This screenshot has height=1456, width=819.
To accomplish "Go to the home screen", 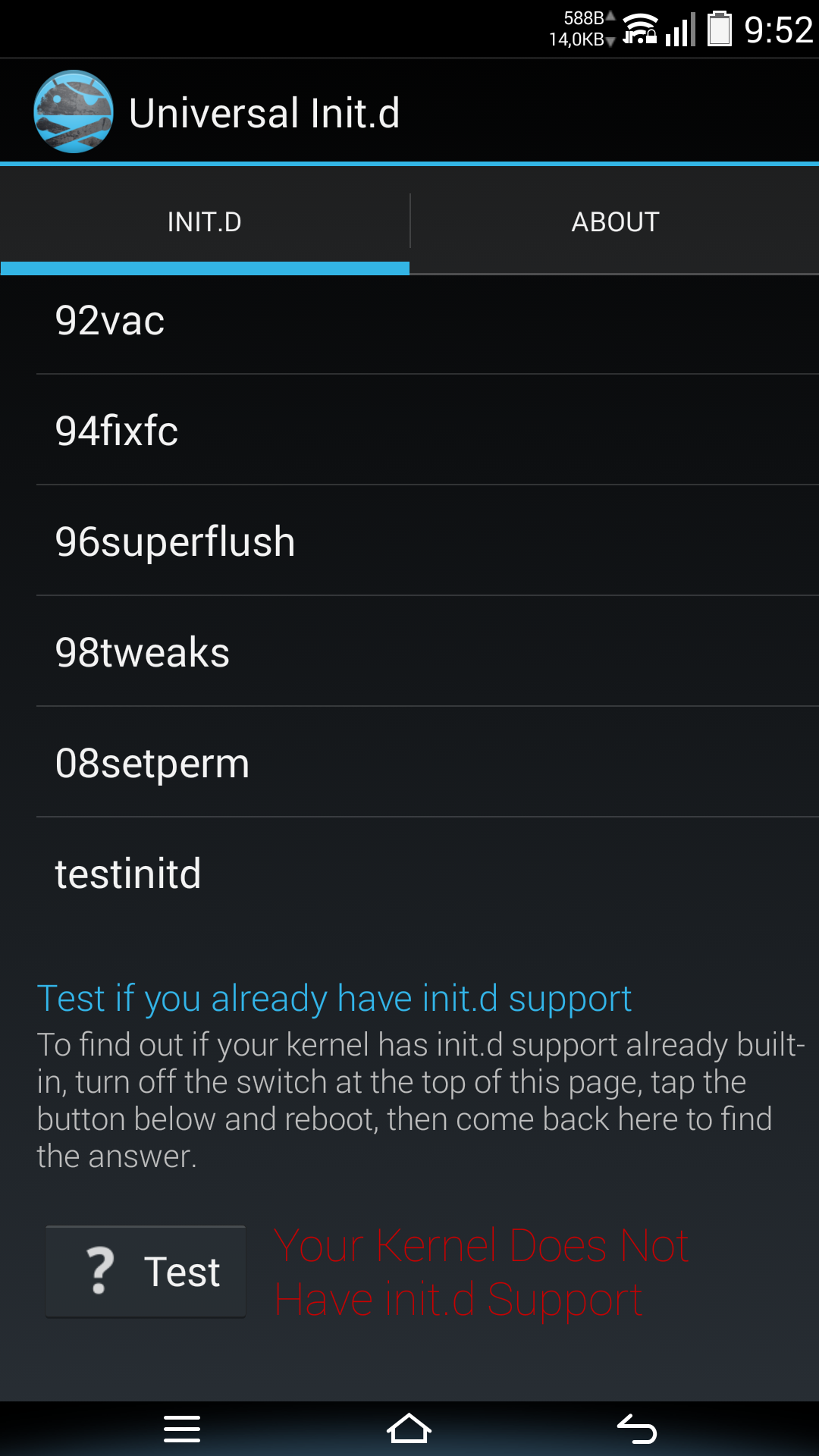I will pyautogui.click(x=409, y=1429).
